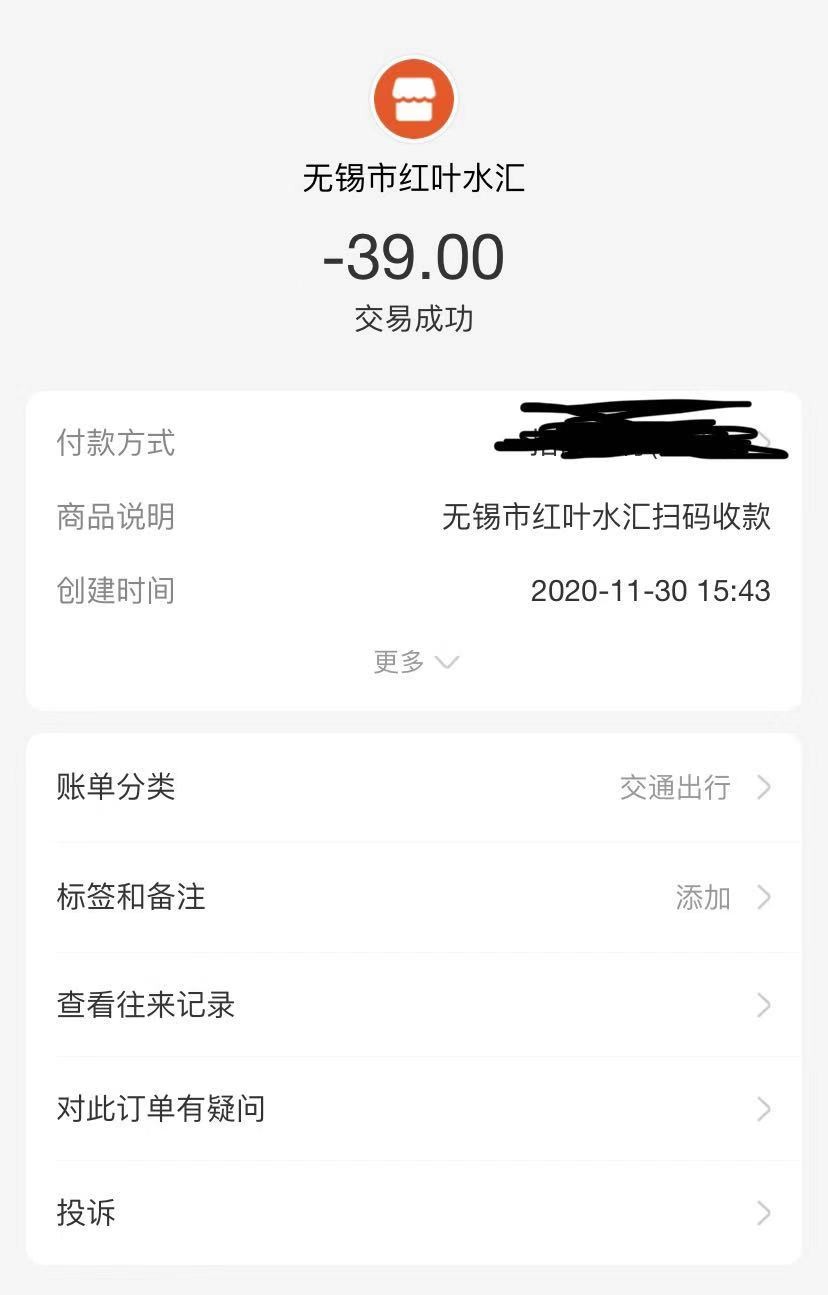
Task: Open the 无锡市红叶水汇 merchant icon
Action: pyautogui.click(x=414, y=99)
